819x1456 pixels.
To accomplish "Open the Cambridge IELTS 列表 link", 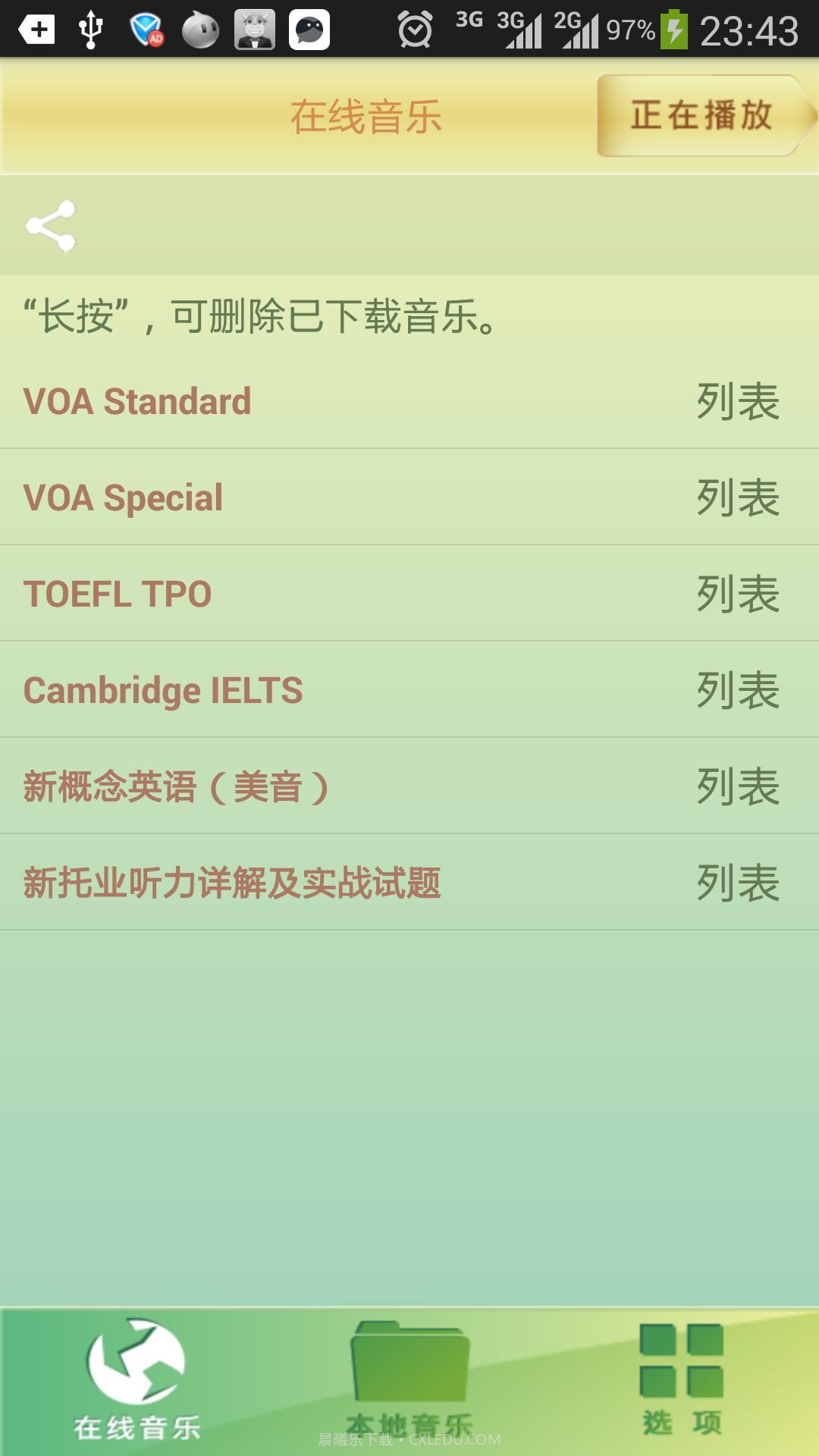I will pyautogui.click(x=736, y=690).
